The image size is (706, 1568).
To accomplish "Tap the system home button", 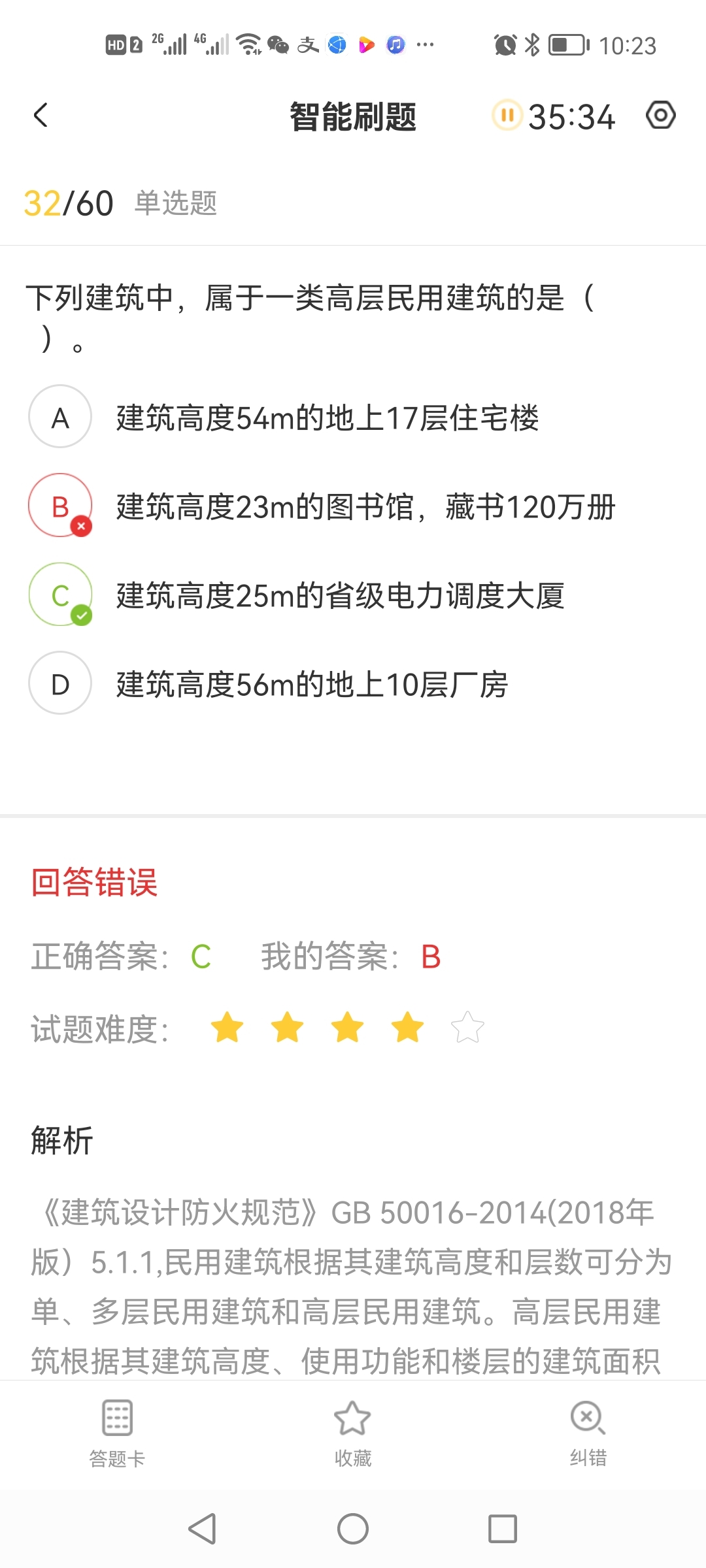I will [x=353, y=1529].
